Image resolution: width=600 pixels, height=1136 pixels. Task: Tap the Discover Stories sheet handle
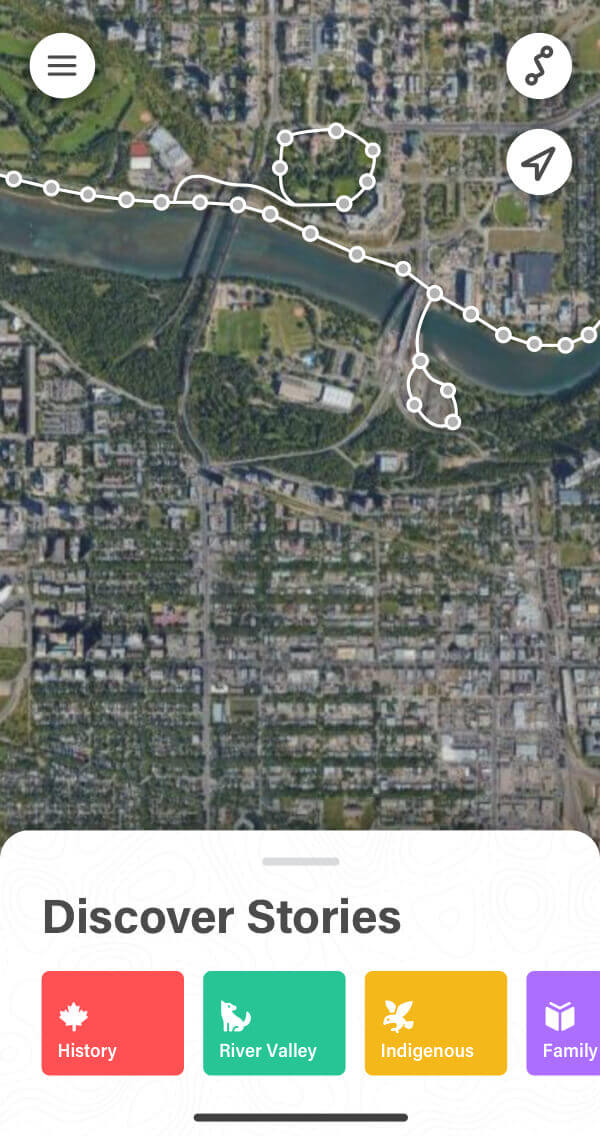pyautogui.click(x=301, y=861)
